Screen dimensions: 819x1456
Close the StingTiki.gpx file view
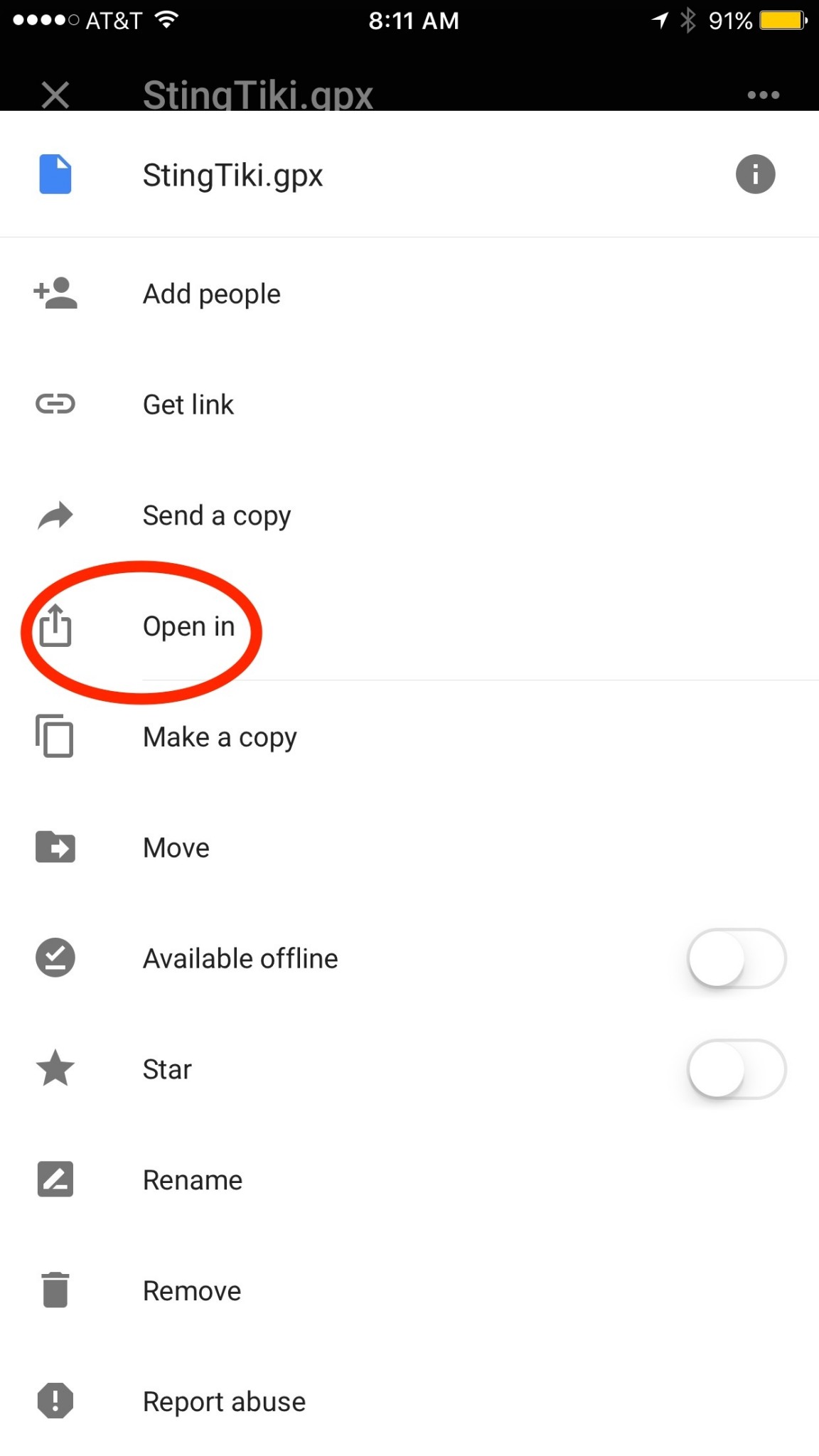tap(55, 95)
